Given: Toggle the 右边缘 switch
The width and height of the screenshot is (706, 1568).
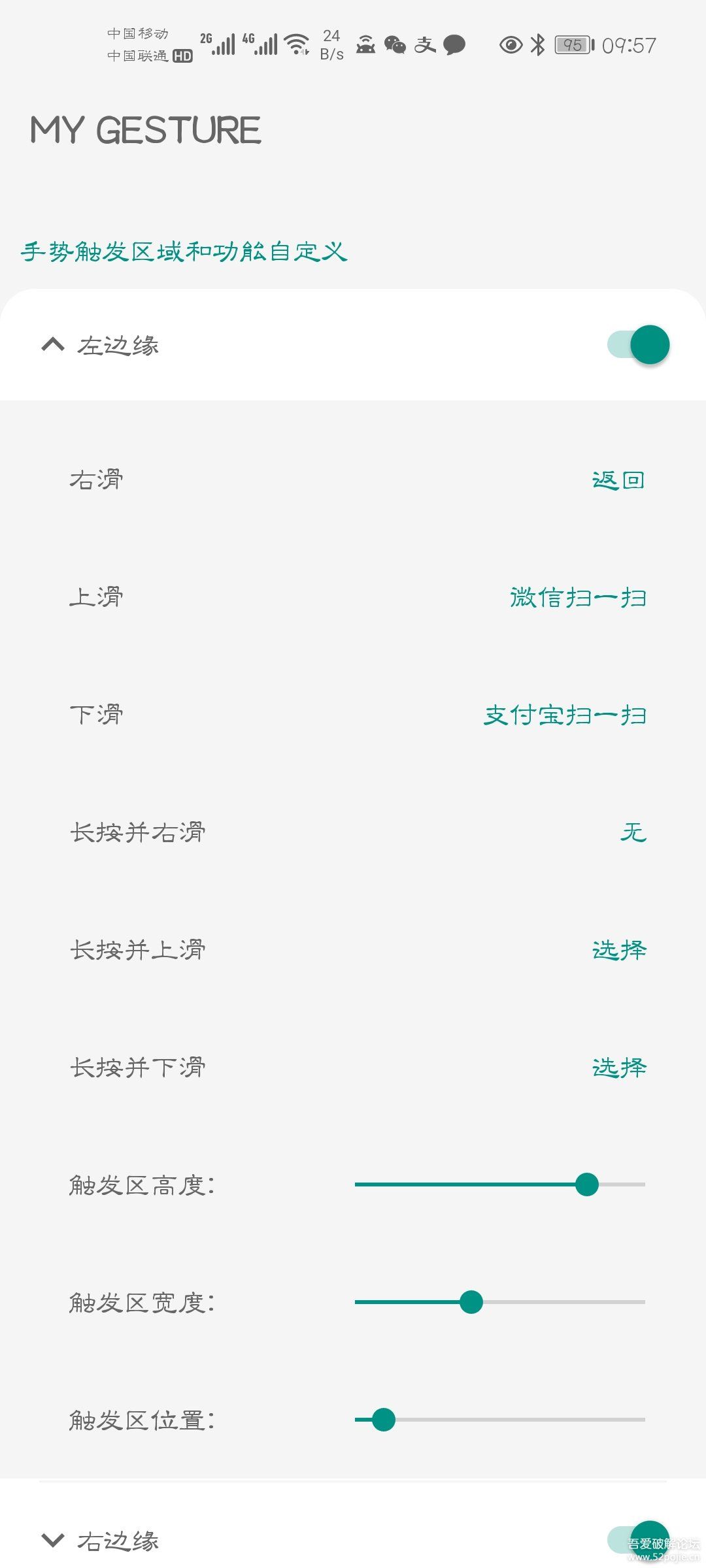Looking at the screenshot, I should (639, 1539).
